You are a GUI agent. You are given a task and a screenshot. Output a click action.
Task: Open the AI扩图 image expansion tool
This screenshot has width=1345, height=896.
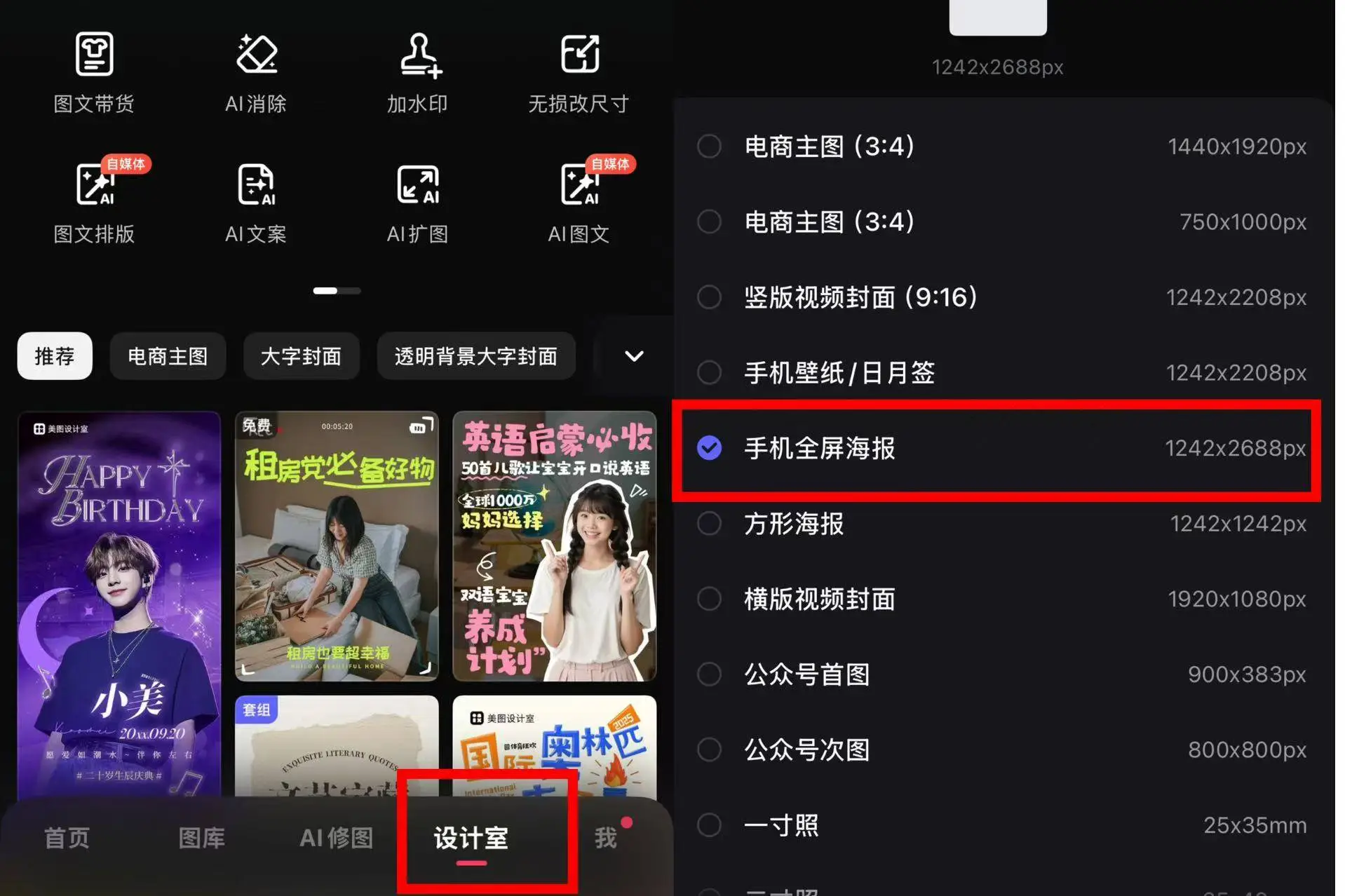tap(418, 203)
